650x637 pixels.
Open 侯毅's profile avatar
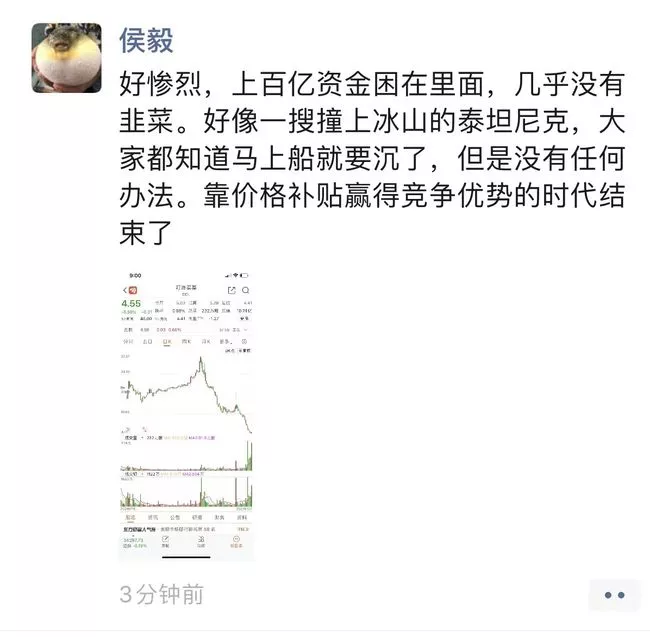click(x=66, y=58)
